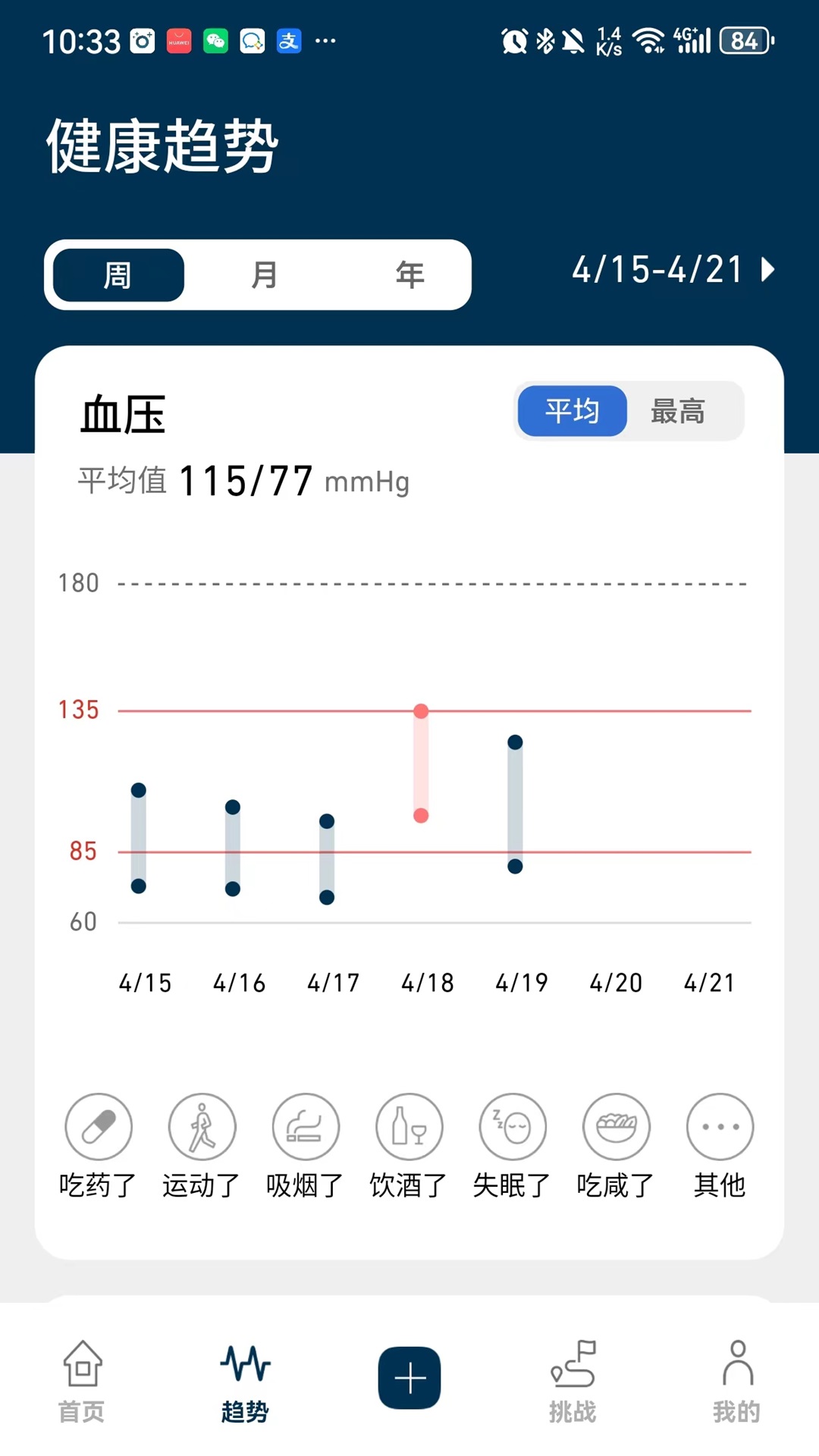The height and width of the screenshot is (1456, 819).
Task: Go to the 首页 home tab
Action: 82,1382
